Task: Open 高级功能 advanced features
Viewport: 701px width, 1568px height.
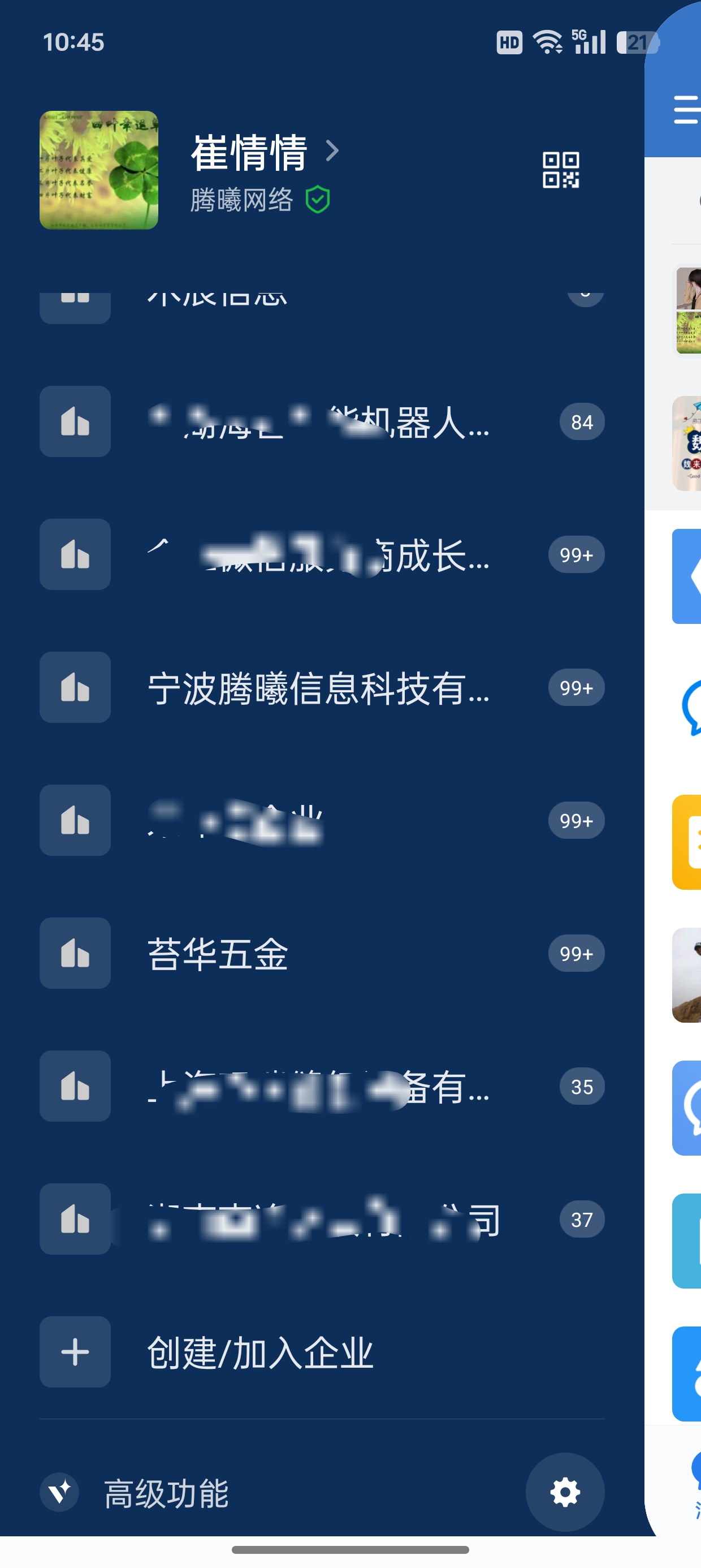Action: 166,1493
